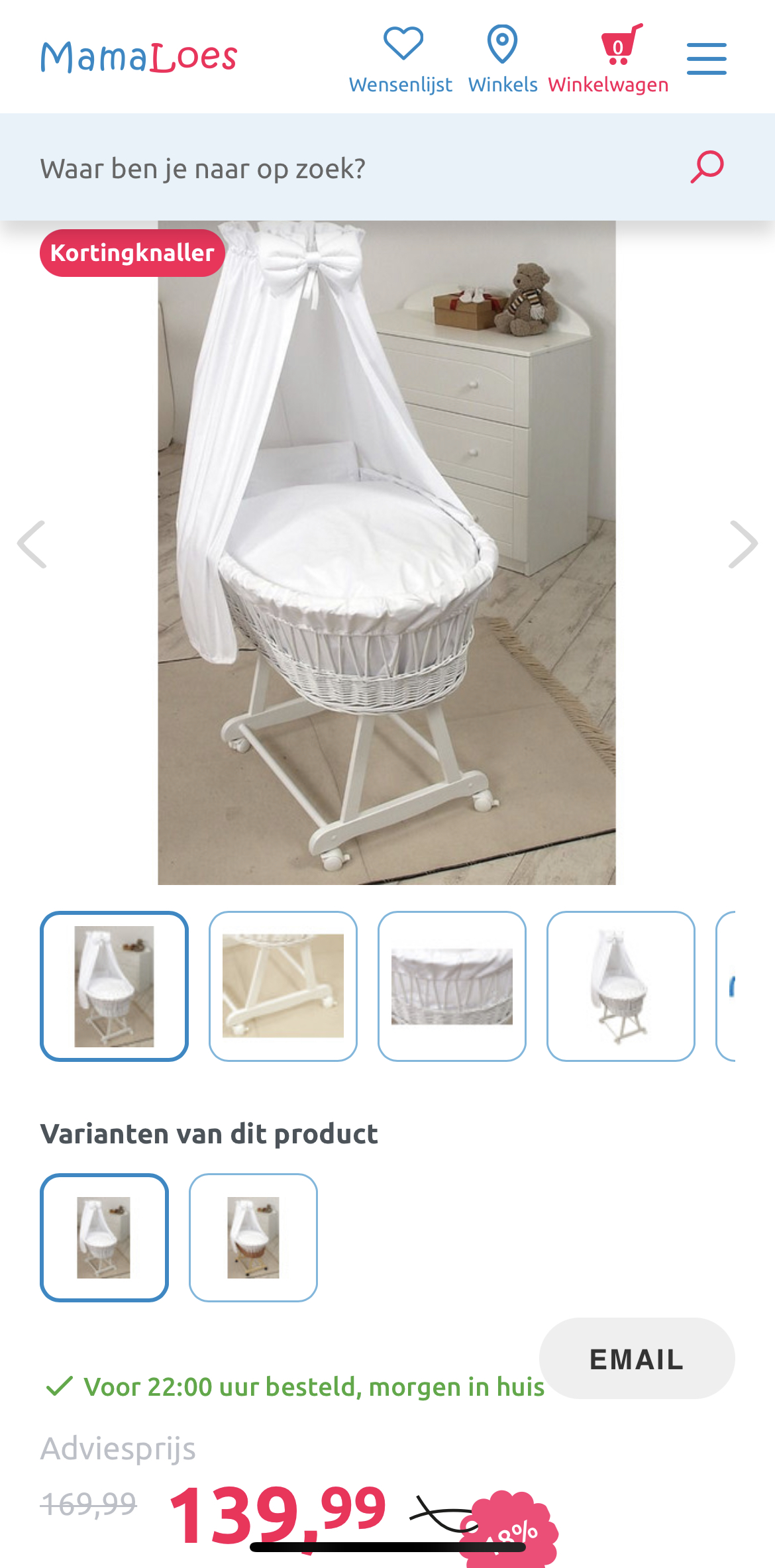
Task: Open the Winkelwagen shopping cart
Action: pos(608,60)
